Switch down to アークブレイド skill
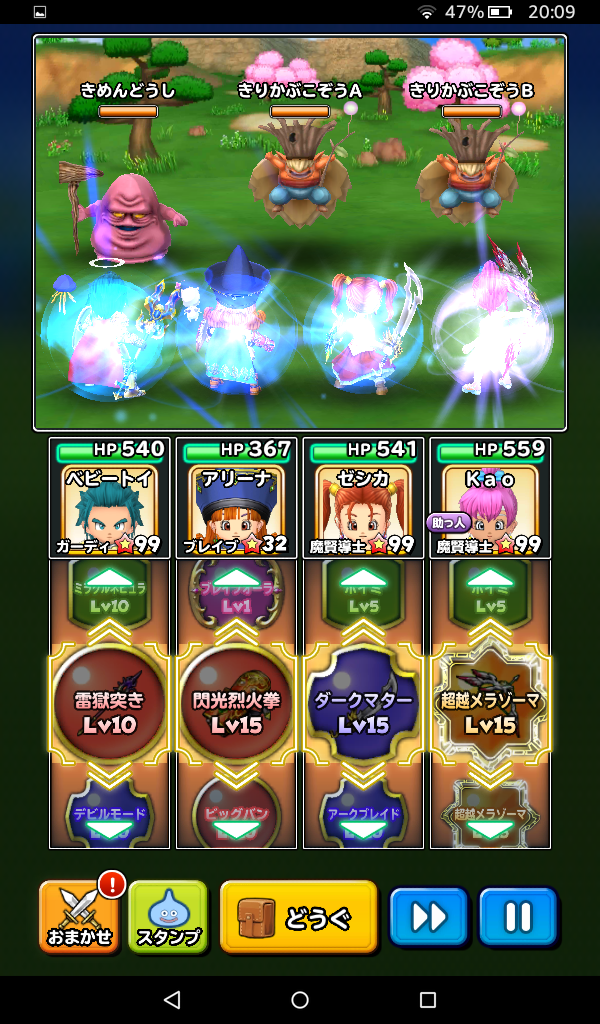 point(363,822)
